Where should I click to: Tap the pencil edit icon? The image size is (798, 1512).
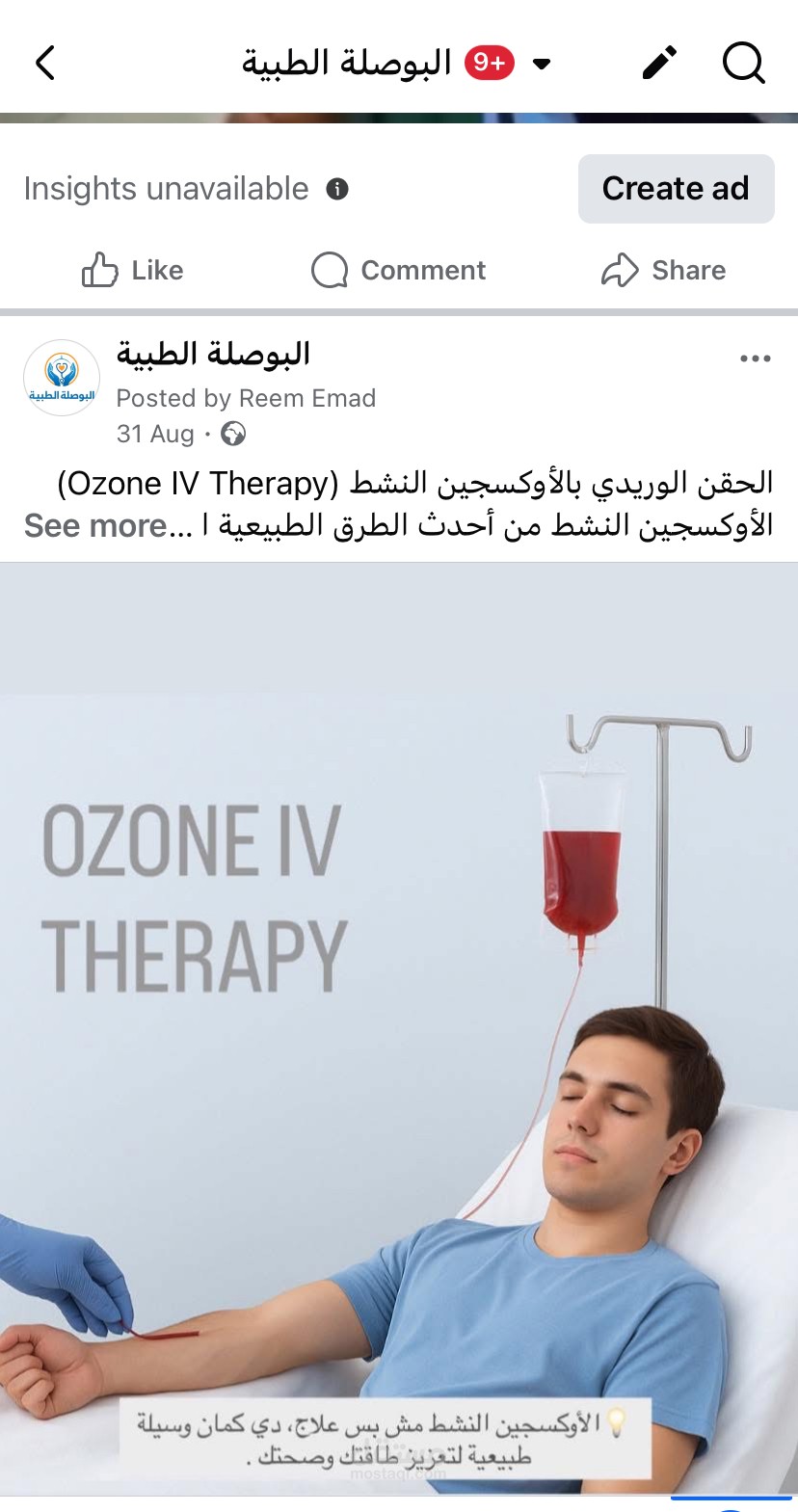click(x=660, y=64)
